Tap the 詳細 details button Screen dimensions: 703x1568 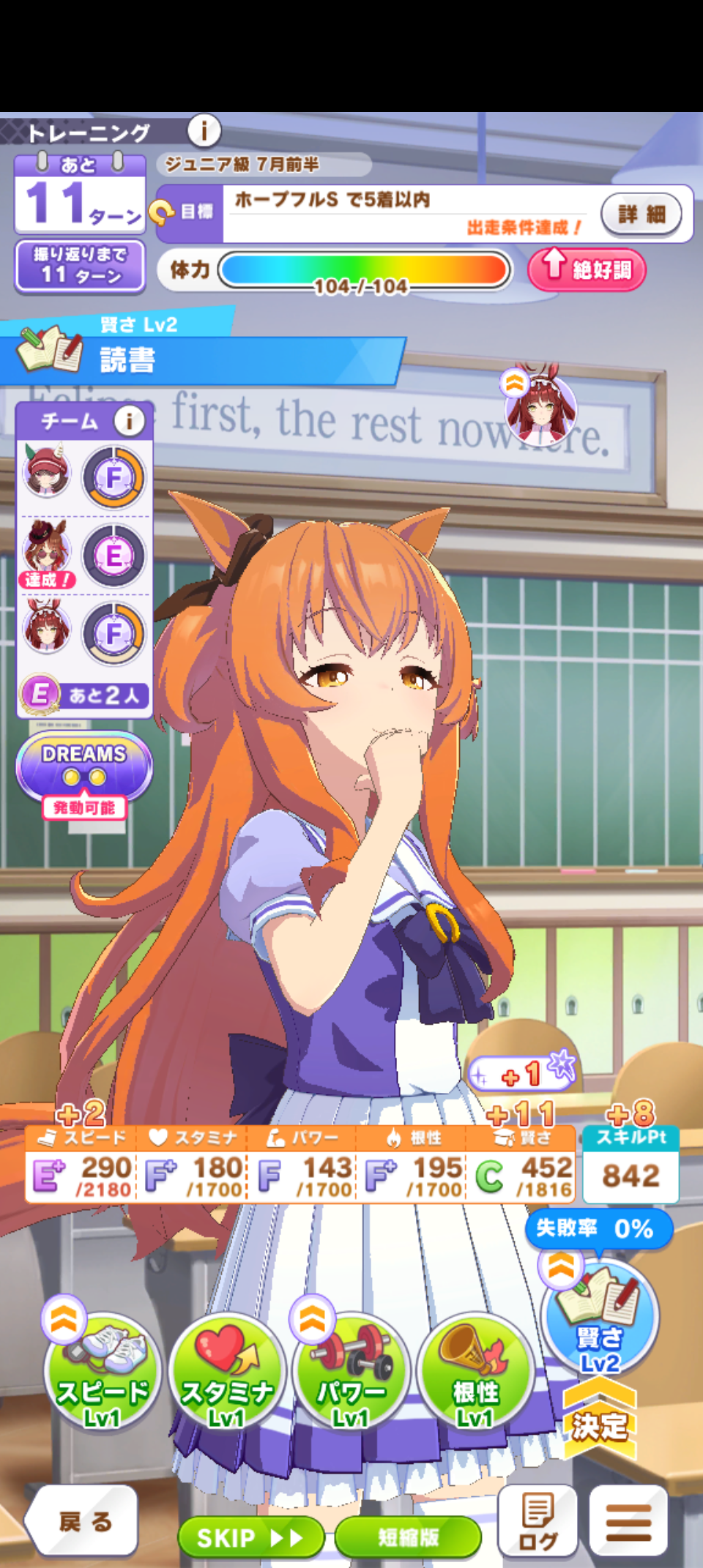(x=641, y=214)
